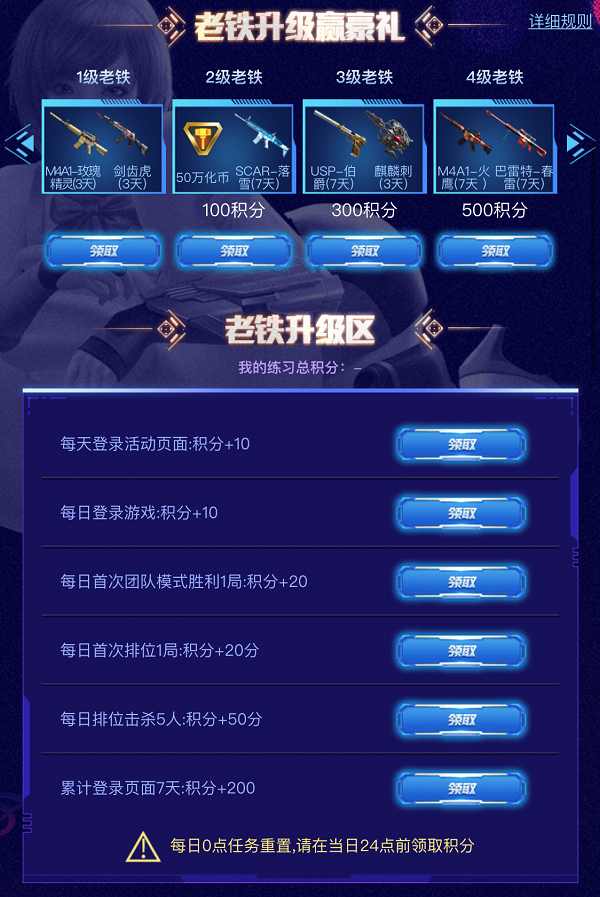600x897 pixels.
Task: Claim points for 每日首次排位1局
Action: [461, 651]
